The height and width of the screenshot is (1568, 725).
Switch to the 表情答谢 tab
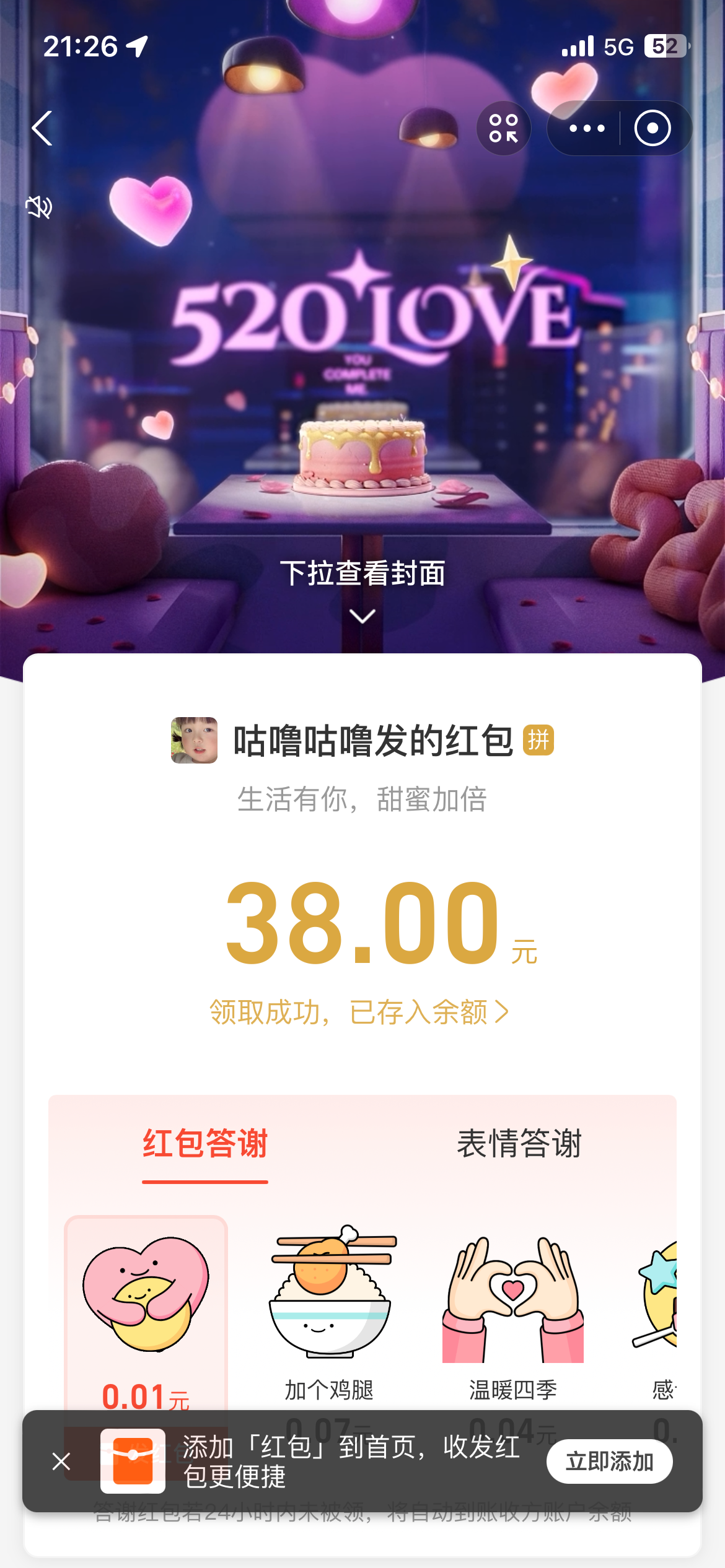coord(519,1143)
